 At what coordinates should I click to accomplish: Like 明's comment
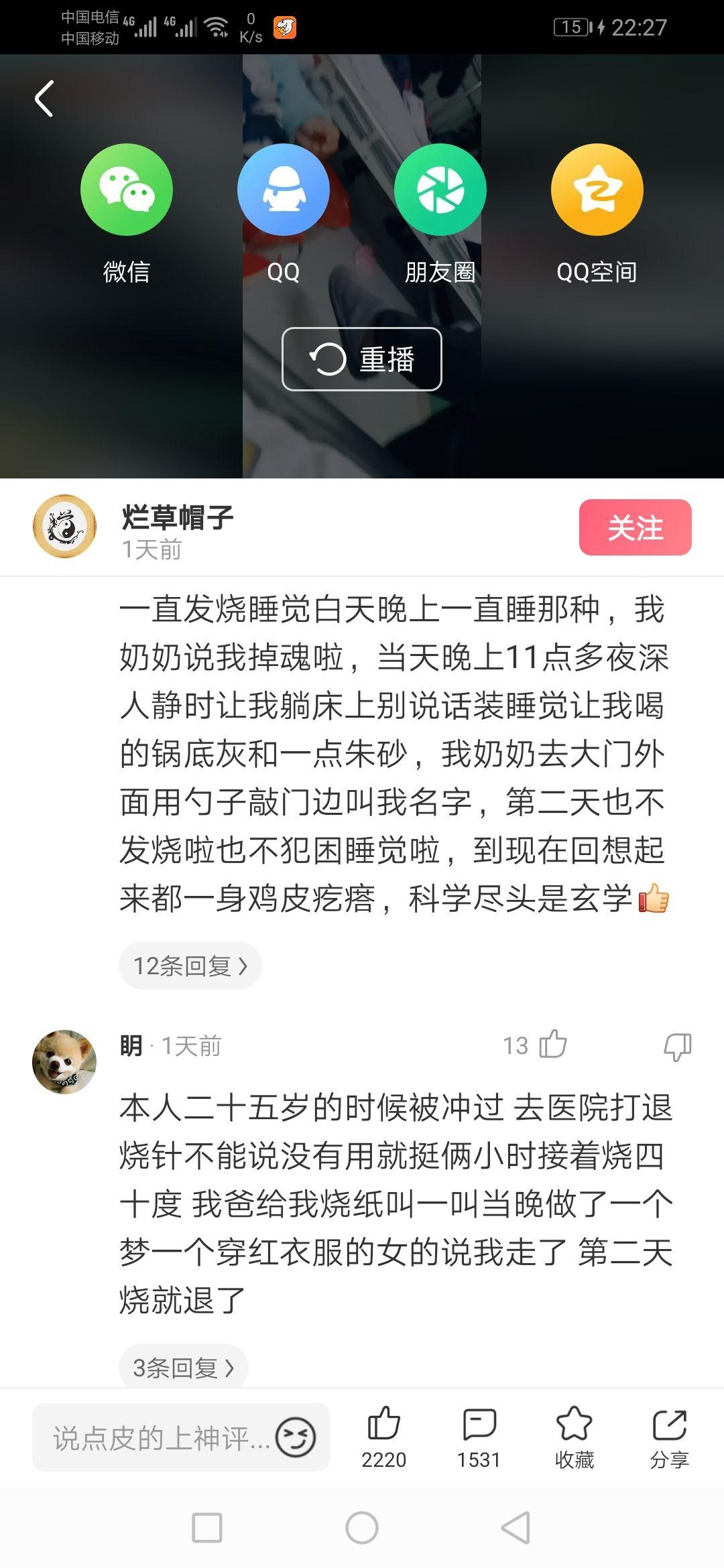pos(552,1045)
